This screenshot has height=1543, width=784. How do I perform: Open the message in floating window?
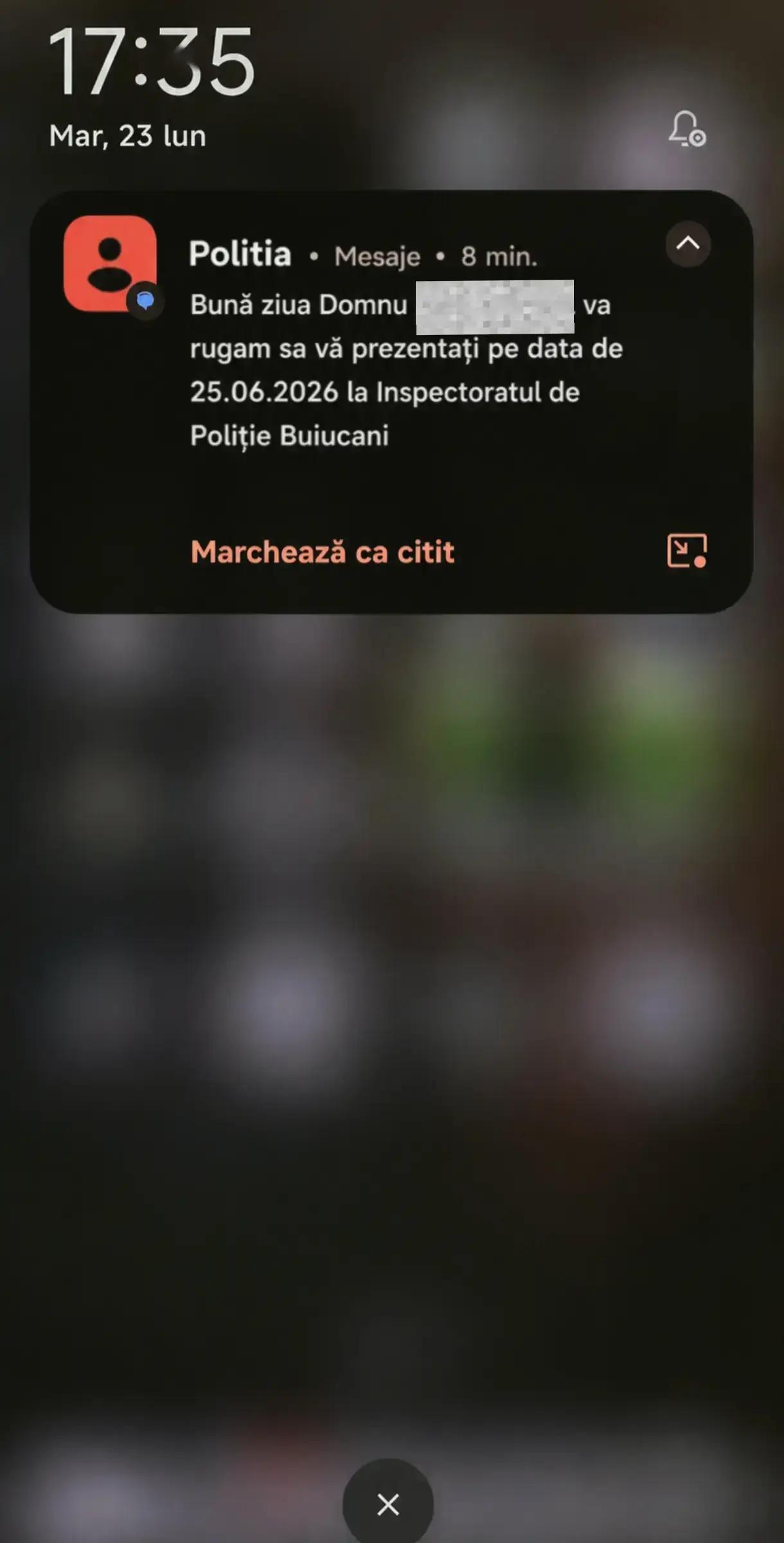[687, 550]
